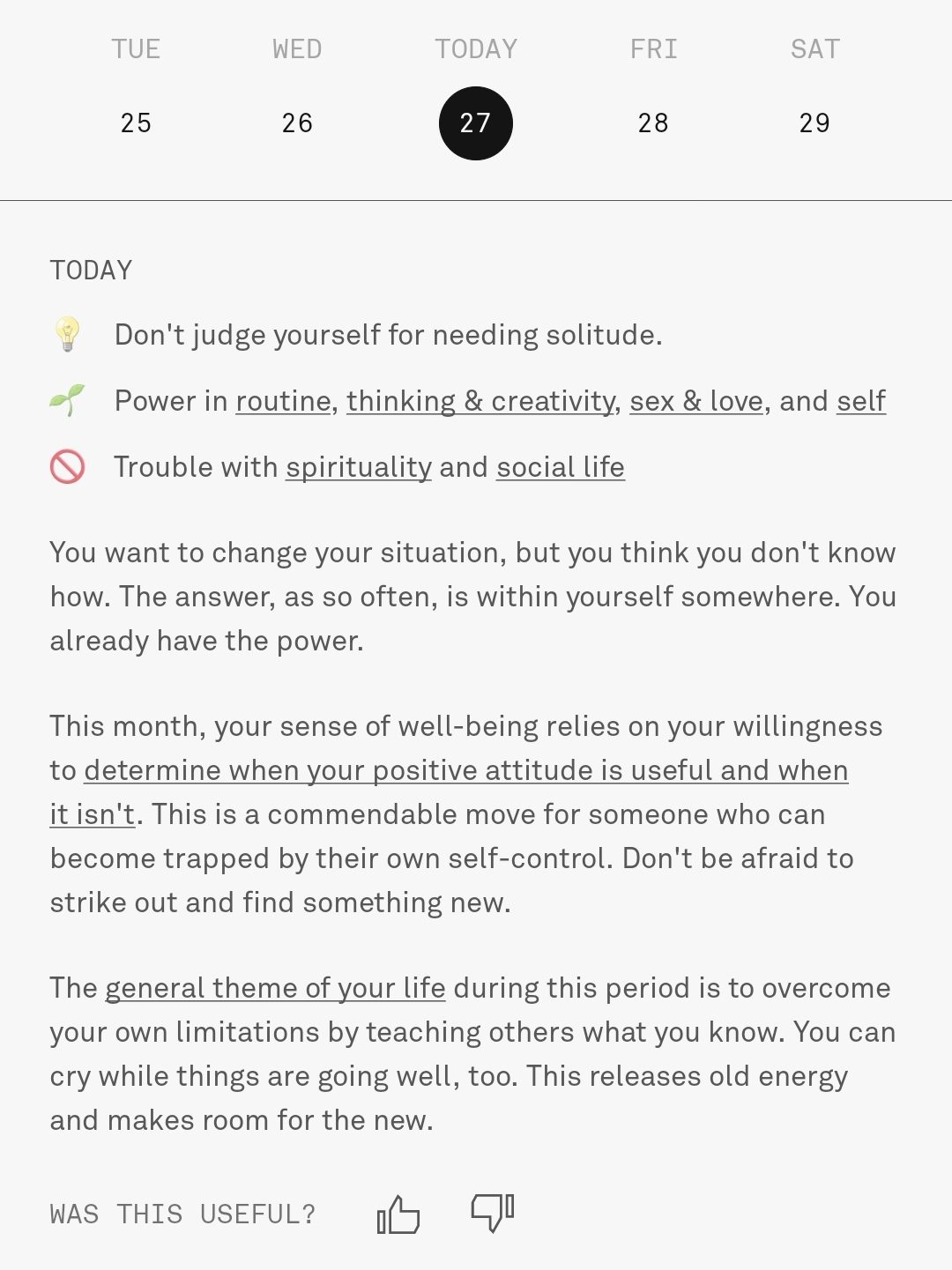
Task: Jump to Saturday the 29th
Action: click(x=814, y=123)
